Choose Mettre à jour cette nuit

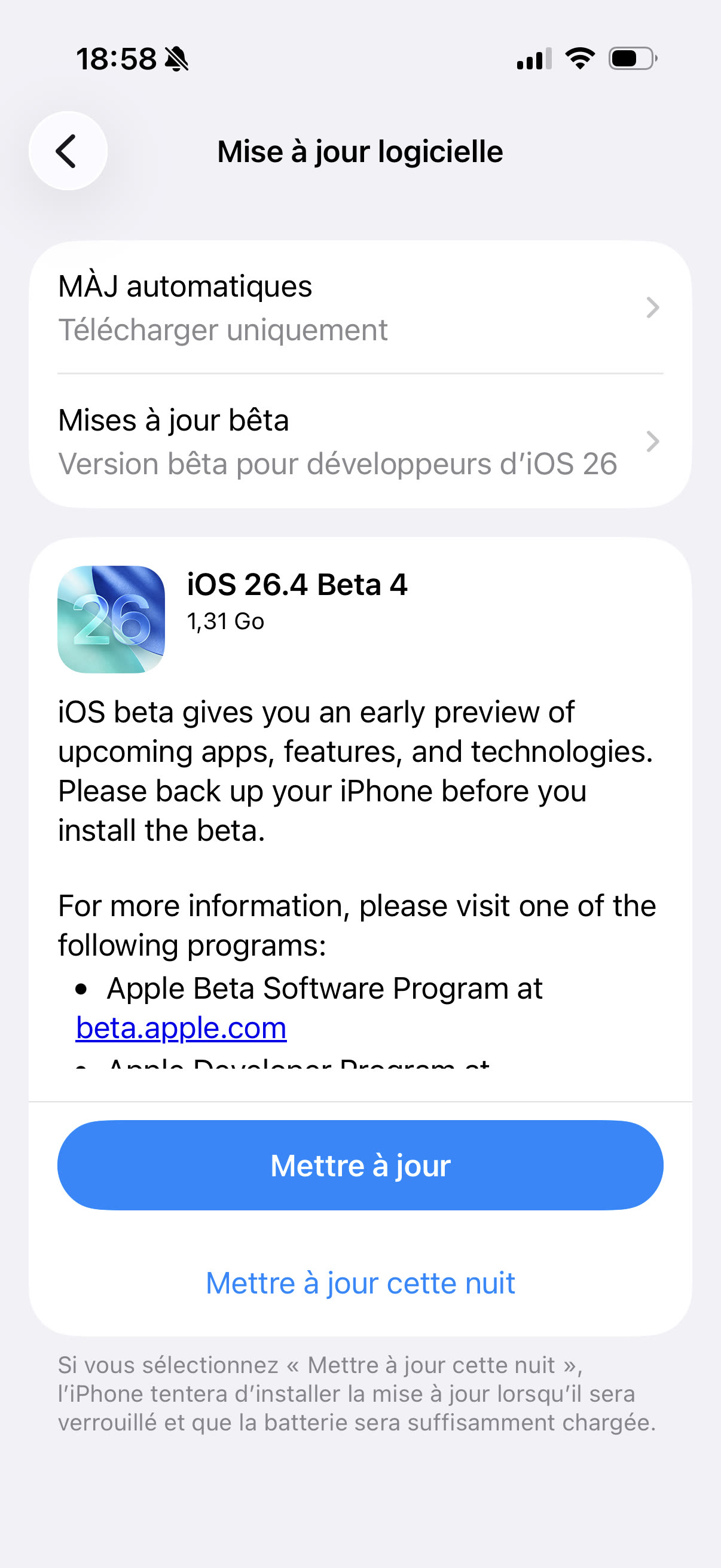(359, 1283)
